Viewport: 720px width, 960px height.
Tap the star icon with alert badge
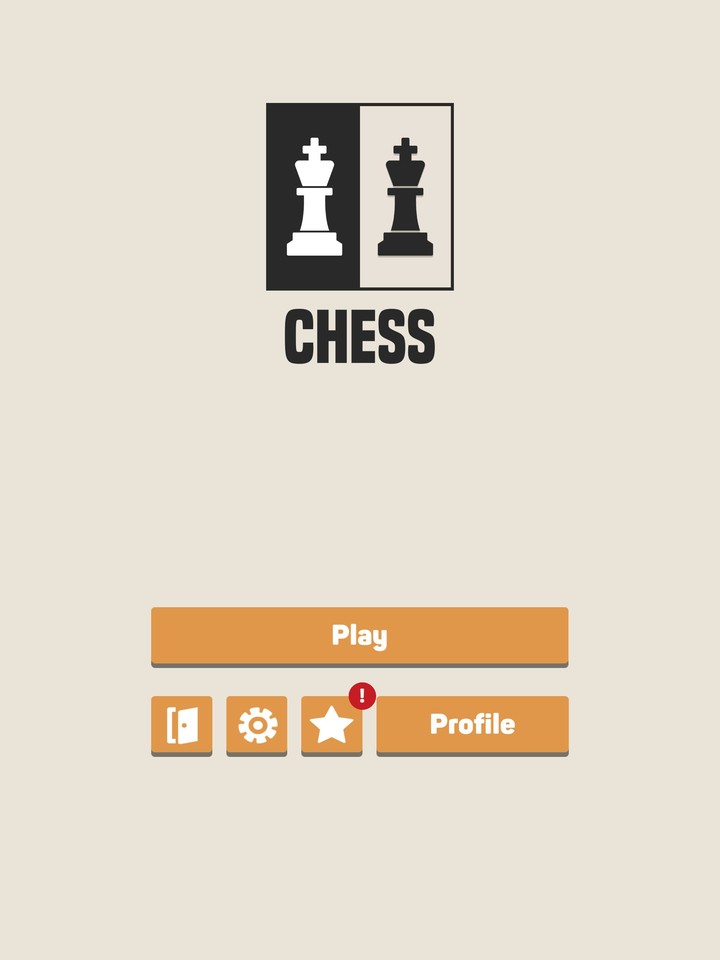click(332, 725)
